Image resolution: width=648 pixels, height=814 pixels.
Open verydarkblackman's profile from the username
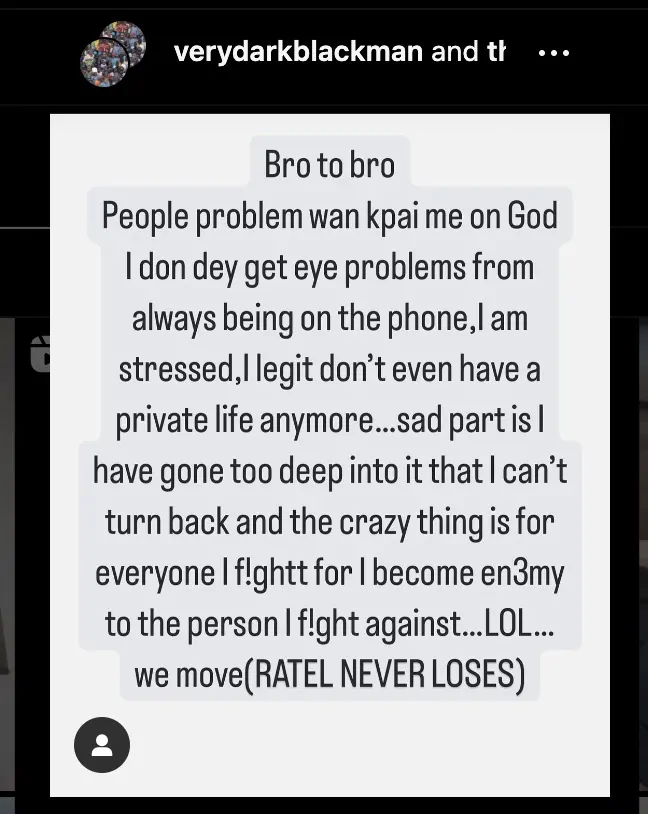(297, 52)
